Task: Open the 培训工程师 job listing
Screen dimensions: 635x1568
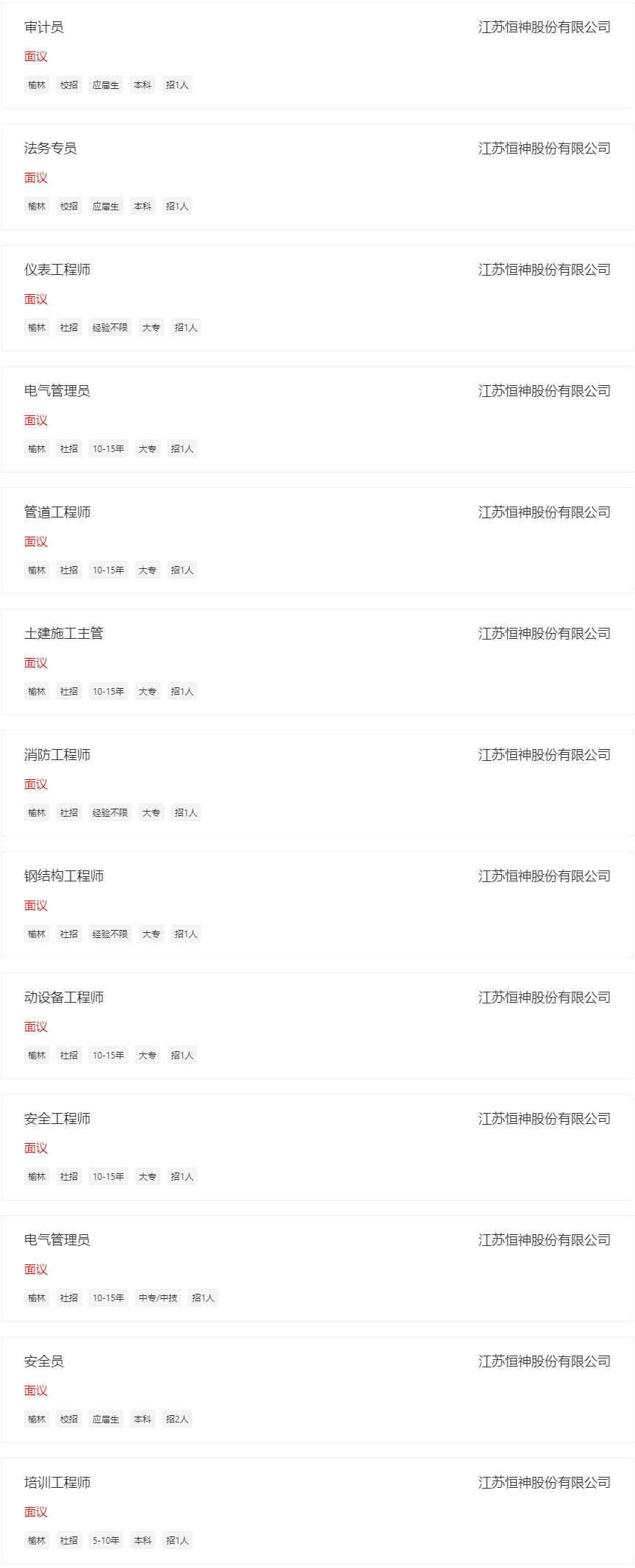Action: [57, 1483]
